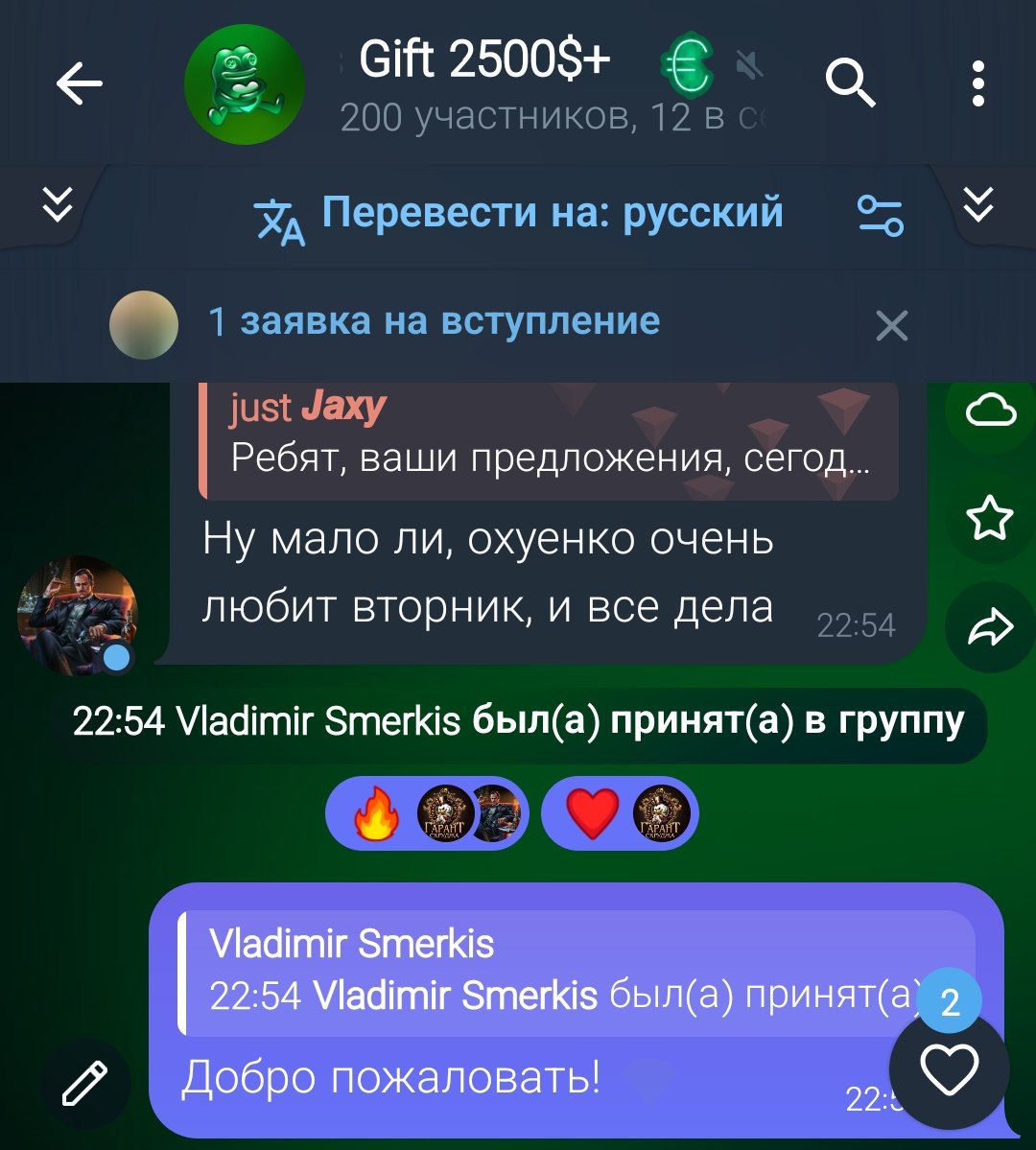The height and width of the screenshot is (1150, 1036).
Task: Open the join request banner
Action: [x=434, y=322]
